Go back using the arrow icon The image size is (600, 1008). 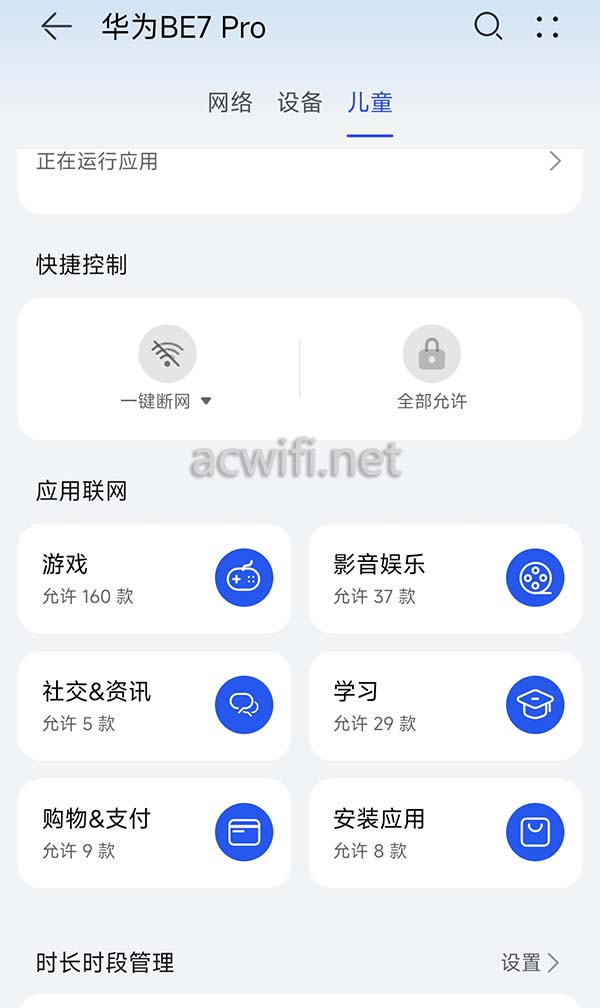click(x=56, y=27)
